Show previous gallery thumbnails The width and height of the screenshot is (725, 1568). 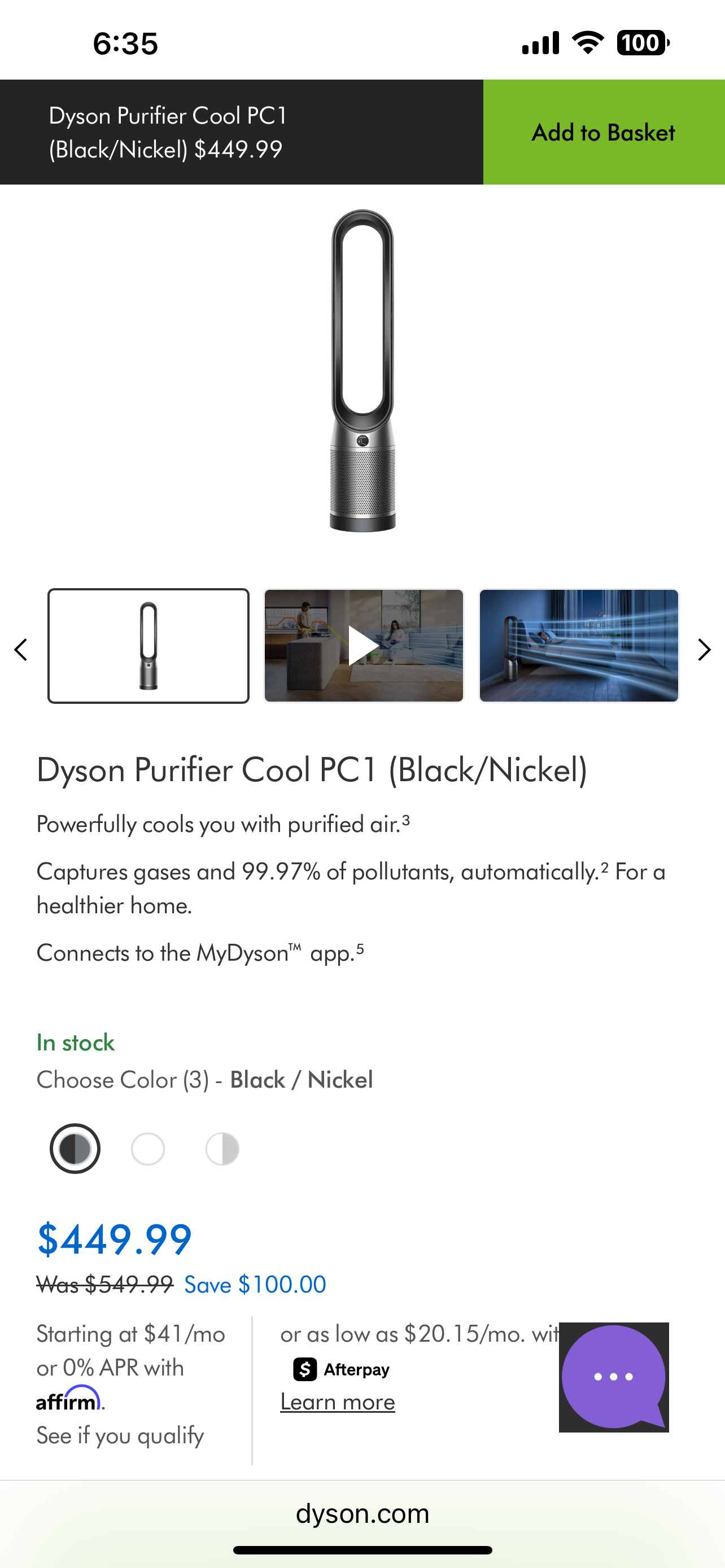click(21, 650)
